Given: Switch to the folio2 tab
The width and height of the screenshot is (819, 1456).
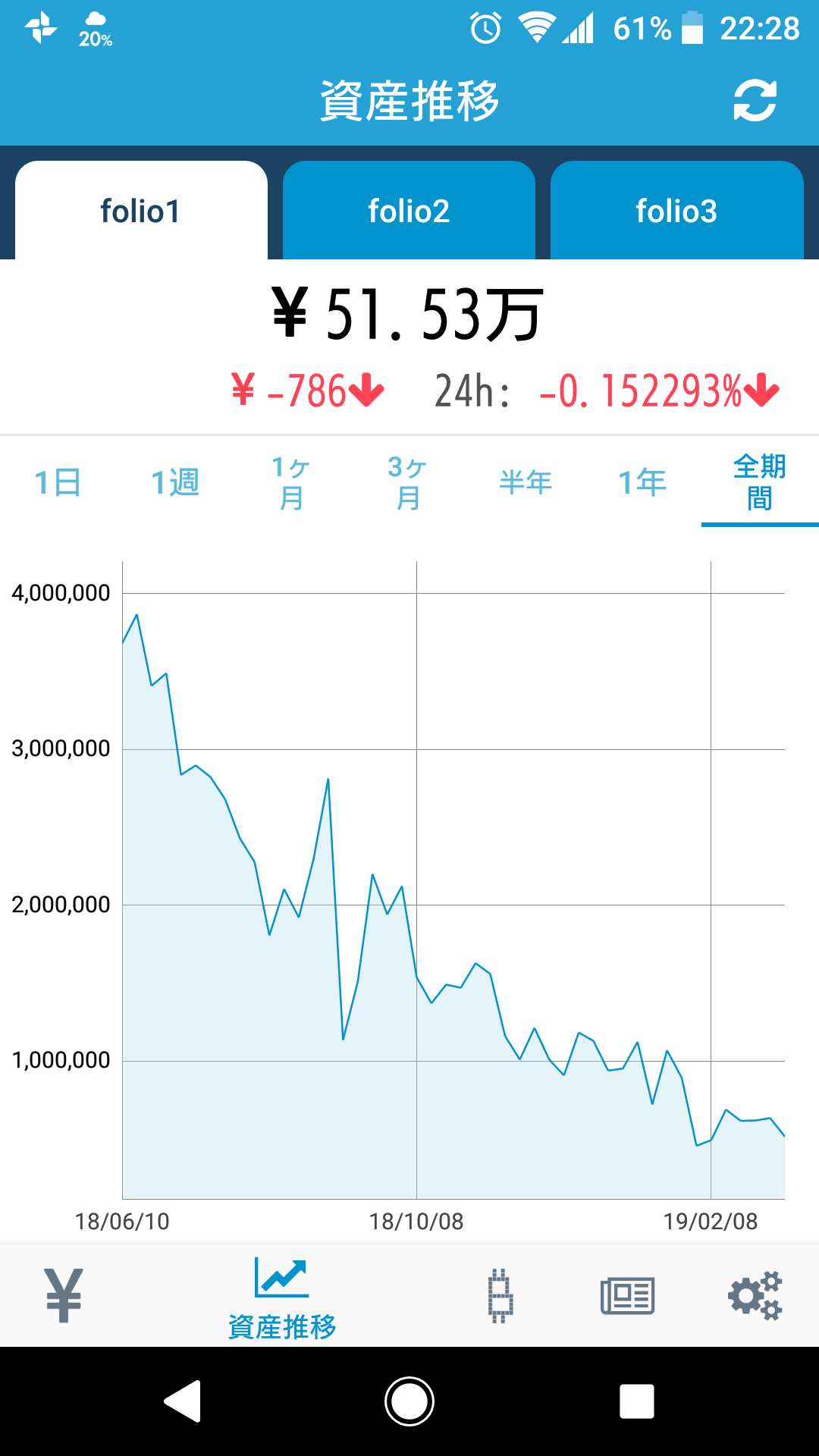Looking at the screenshot, I should (409, 211).
